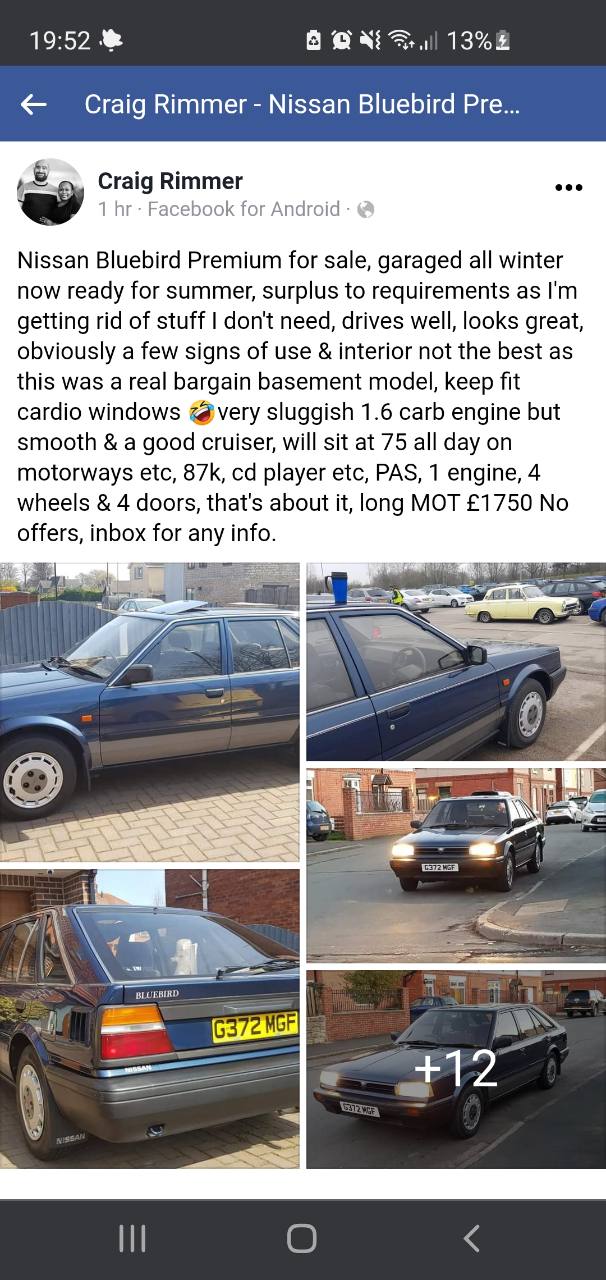Open Craig Rimmer's name link
Screen dimensions: 606x1280
[x=170, y=181]
